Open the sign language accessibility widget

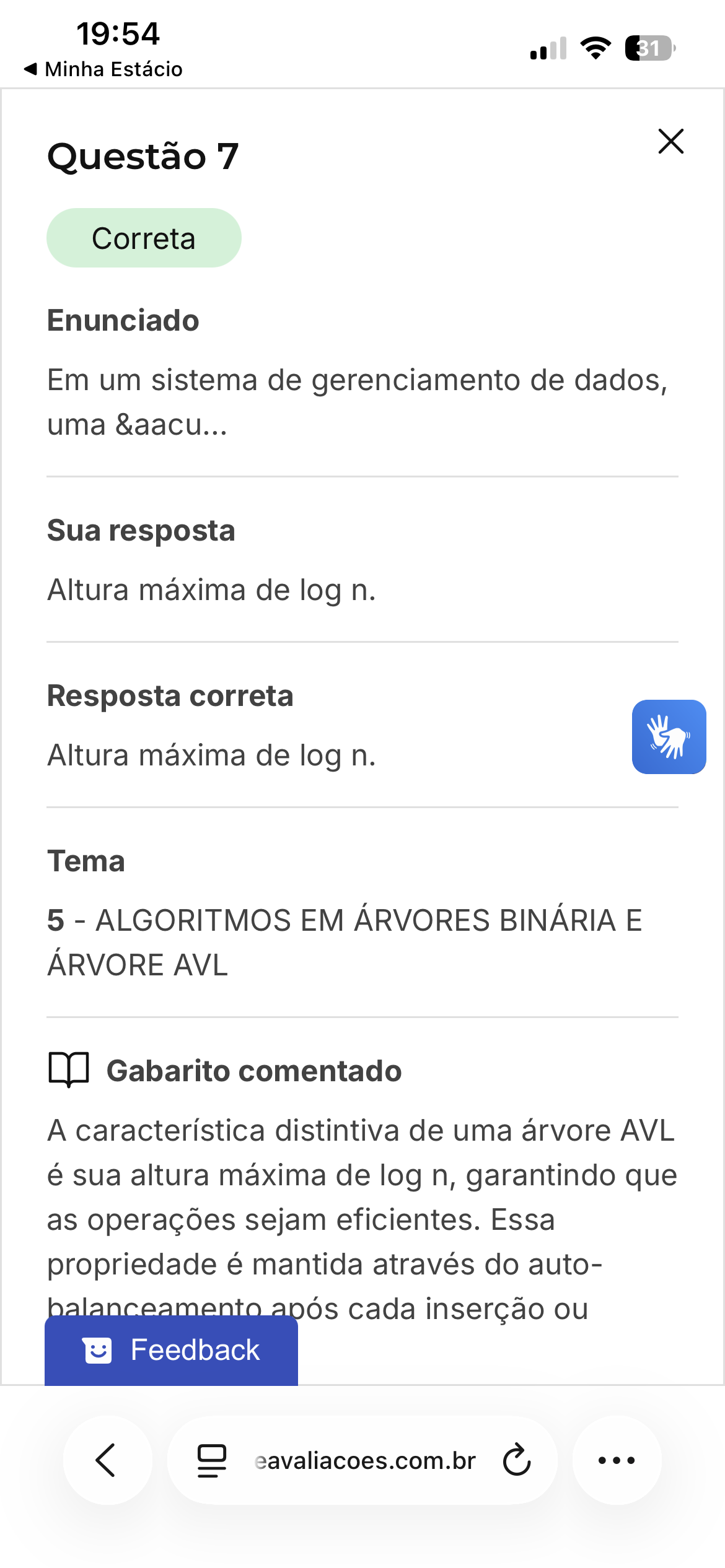669,736
